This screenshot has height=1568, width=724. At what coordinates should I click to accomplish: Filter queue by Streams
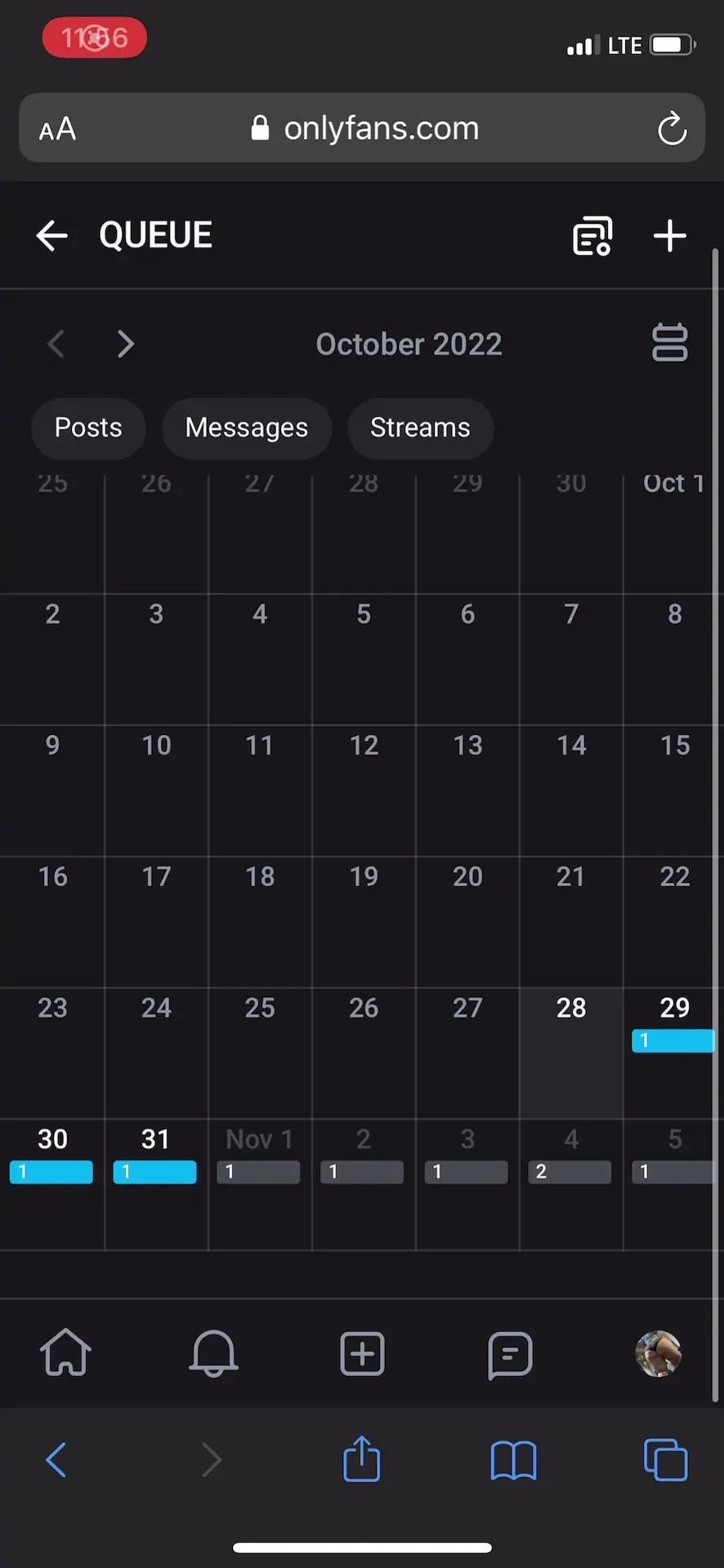pyautogui.click(x=420, y=428)
